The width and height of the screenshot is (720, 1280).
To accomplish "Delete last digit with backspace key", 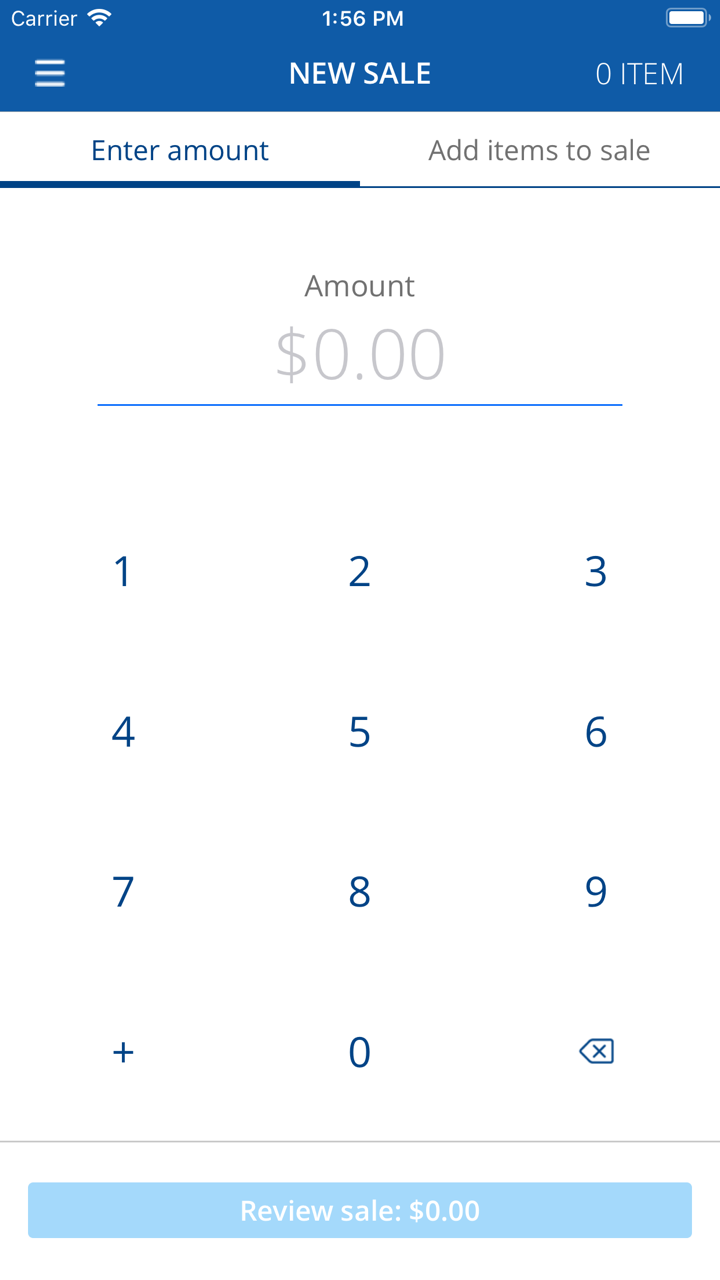I will click(x=596, y=1051).
